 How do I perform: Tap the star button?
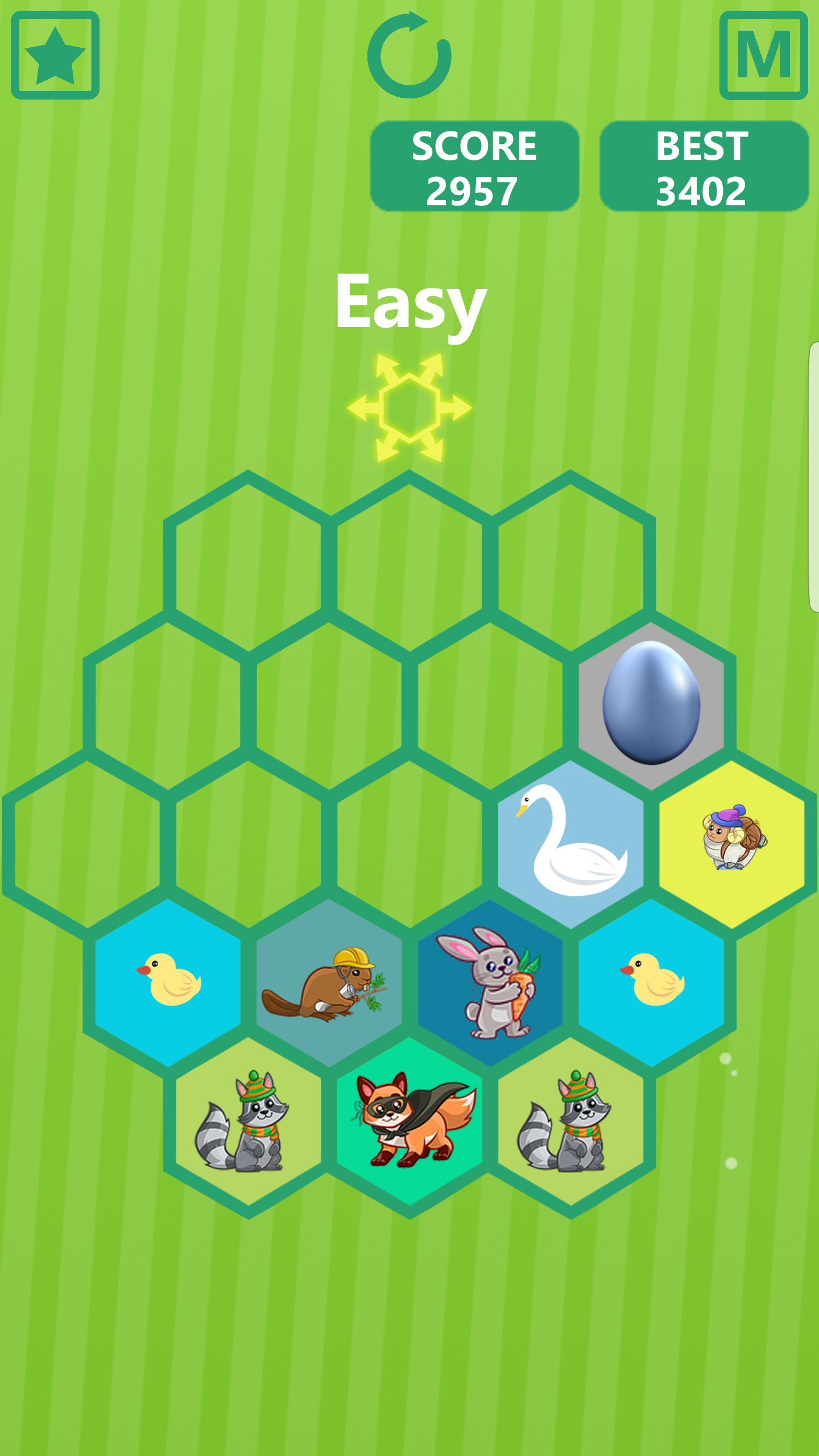point(55,55)
